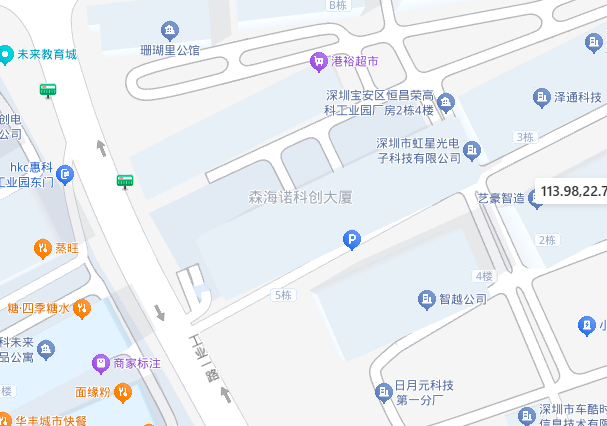Open the 恒昌荣高科工业园厂房2栋4楼 marker
Viewport: 607px width, 426px height.
(446, 102)
